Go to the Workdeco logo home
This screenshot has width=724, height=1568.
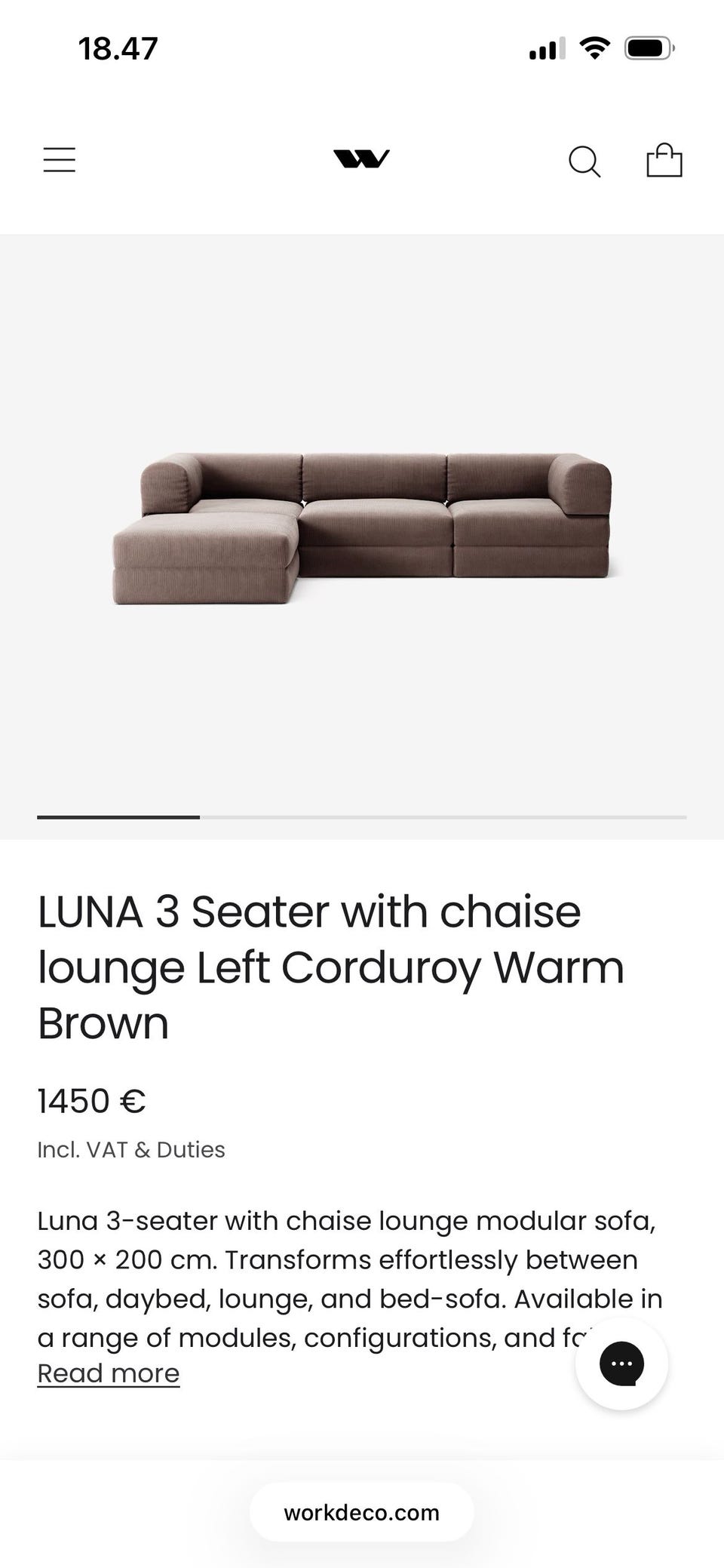coord(361,158)
